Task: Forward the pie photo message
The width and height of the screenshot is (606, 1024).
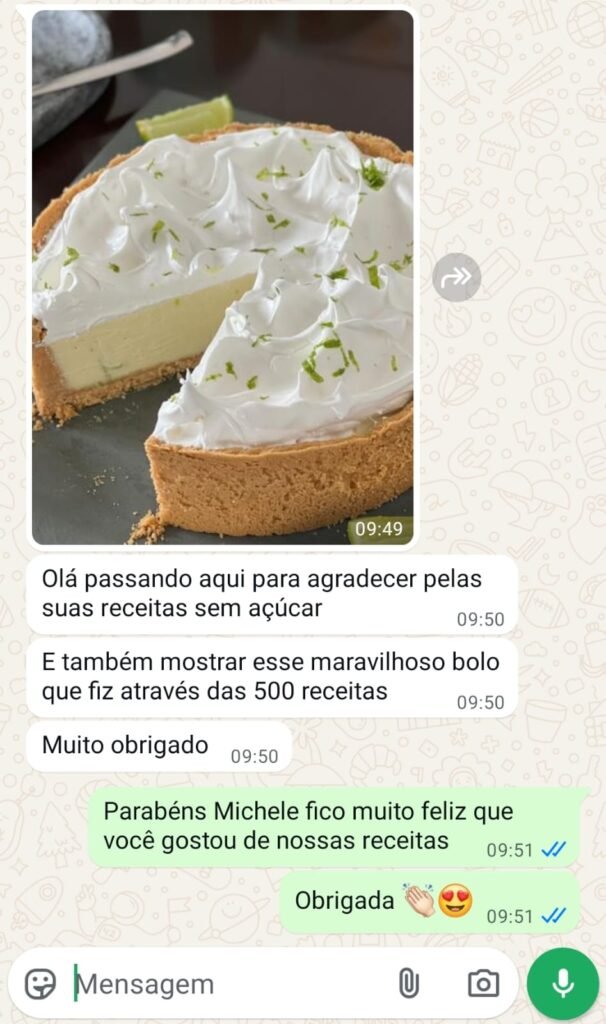Action: tap(457, 278)
